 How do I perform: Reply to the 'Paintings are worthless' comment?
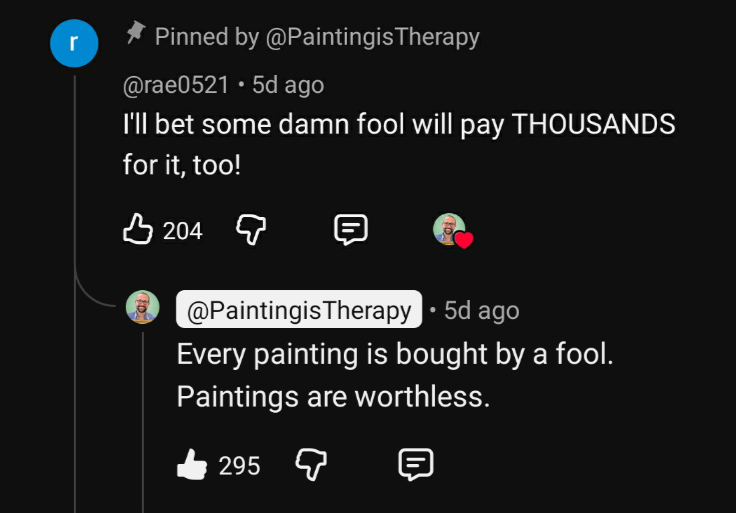(416, 465)
